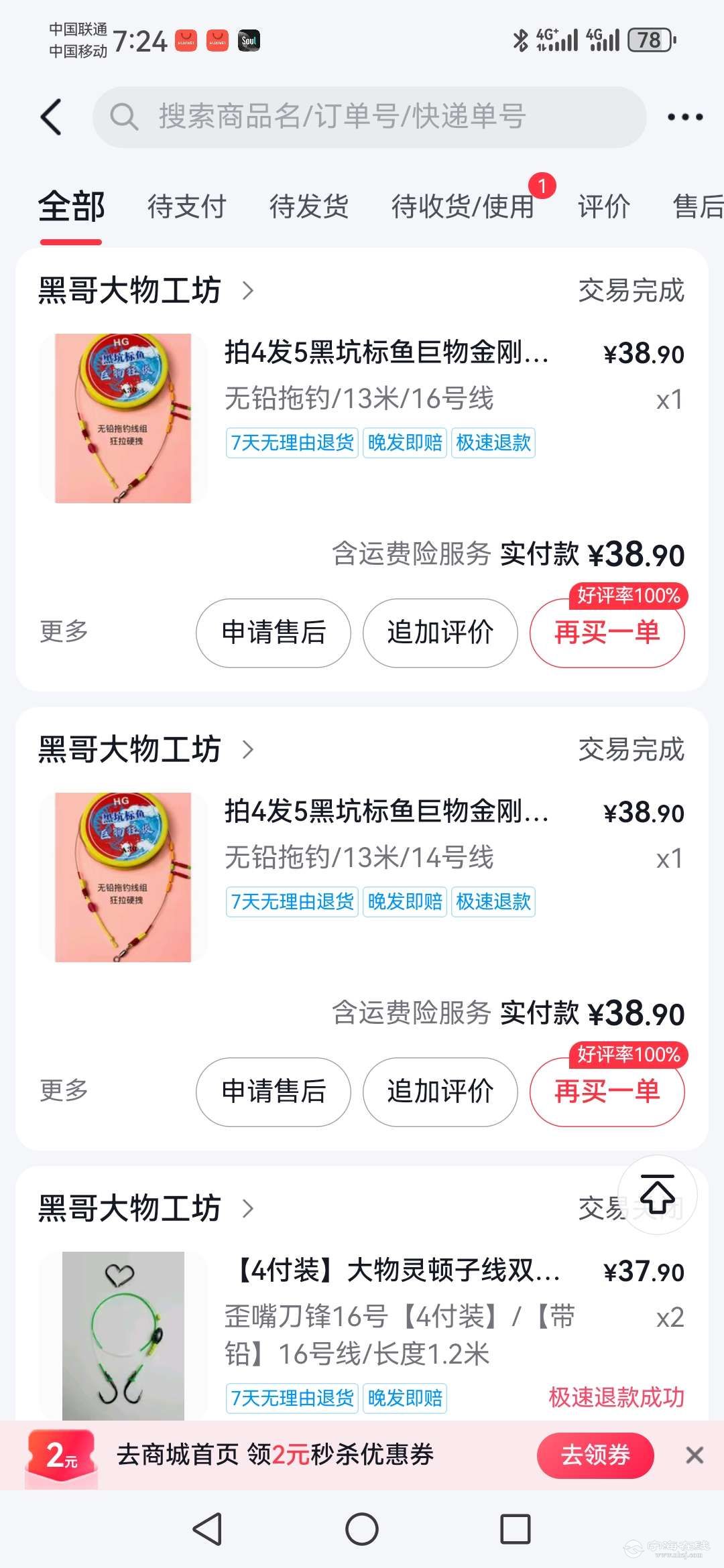Tap 更多 under the 16号线 order
Viewport: 724px width, 1568px height.
[x=64, y=631]
